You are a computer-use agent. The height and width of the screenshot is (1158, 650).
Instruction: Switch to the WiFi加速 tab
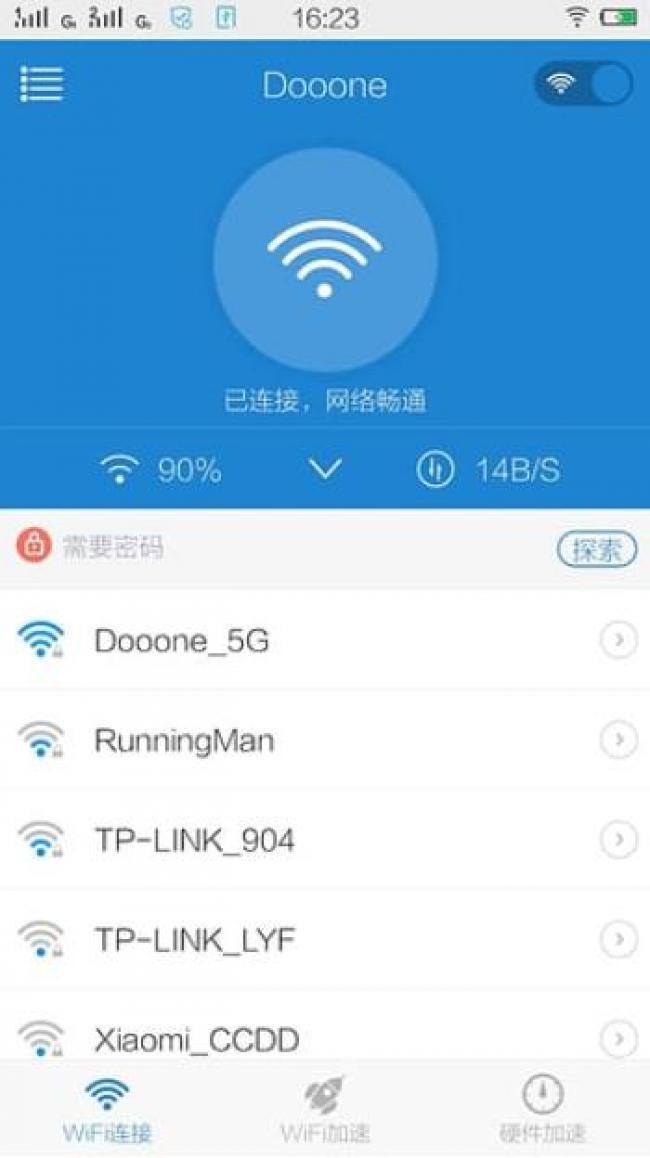click(x=325, y=1110)
